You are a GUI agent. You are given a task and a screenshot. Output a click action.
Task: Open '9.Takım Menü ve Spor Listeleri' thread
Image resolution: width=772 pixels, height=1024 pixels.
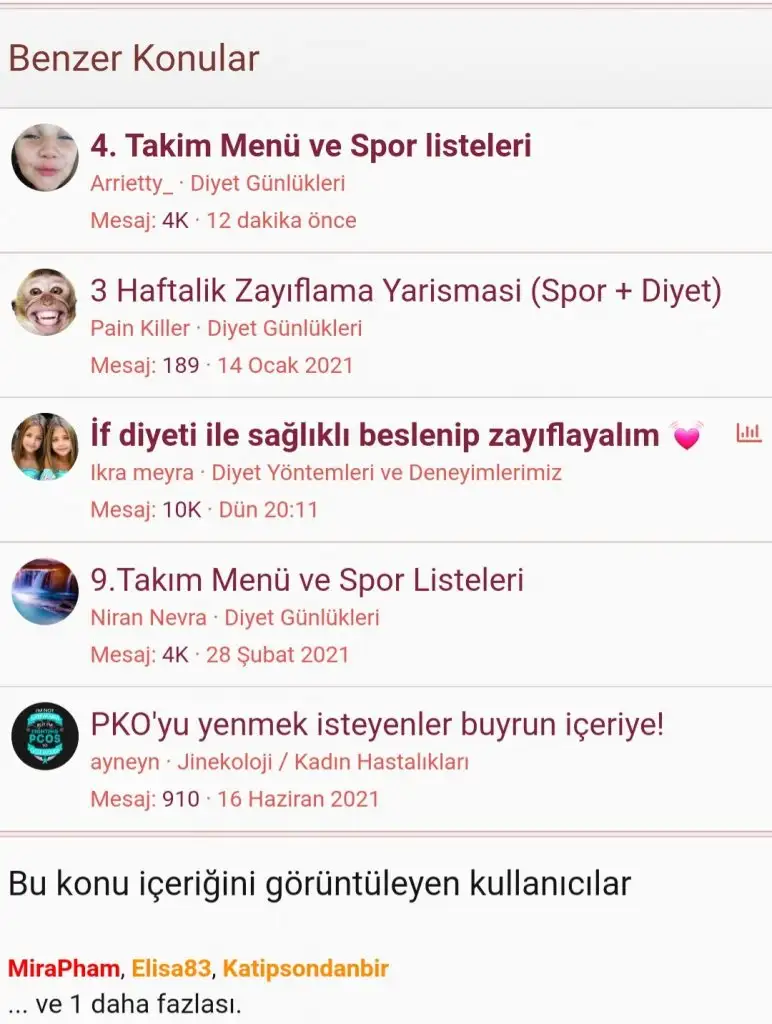click(307, 580)
